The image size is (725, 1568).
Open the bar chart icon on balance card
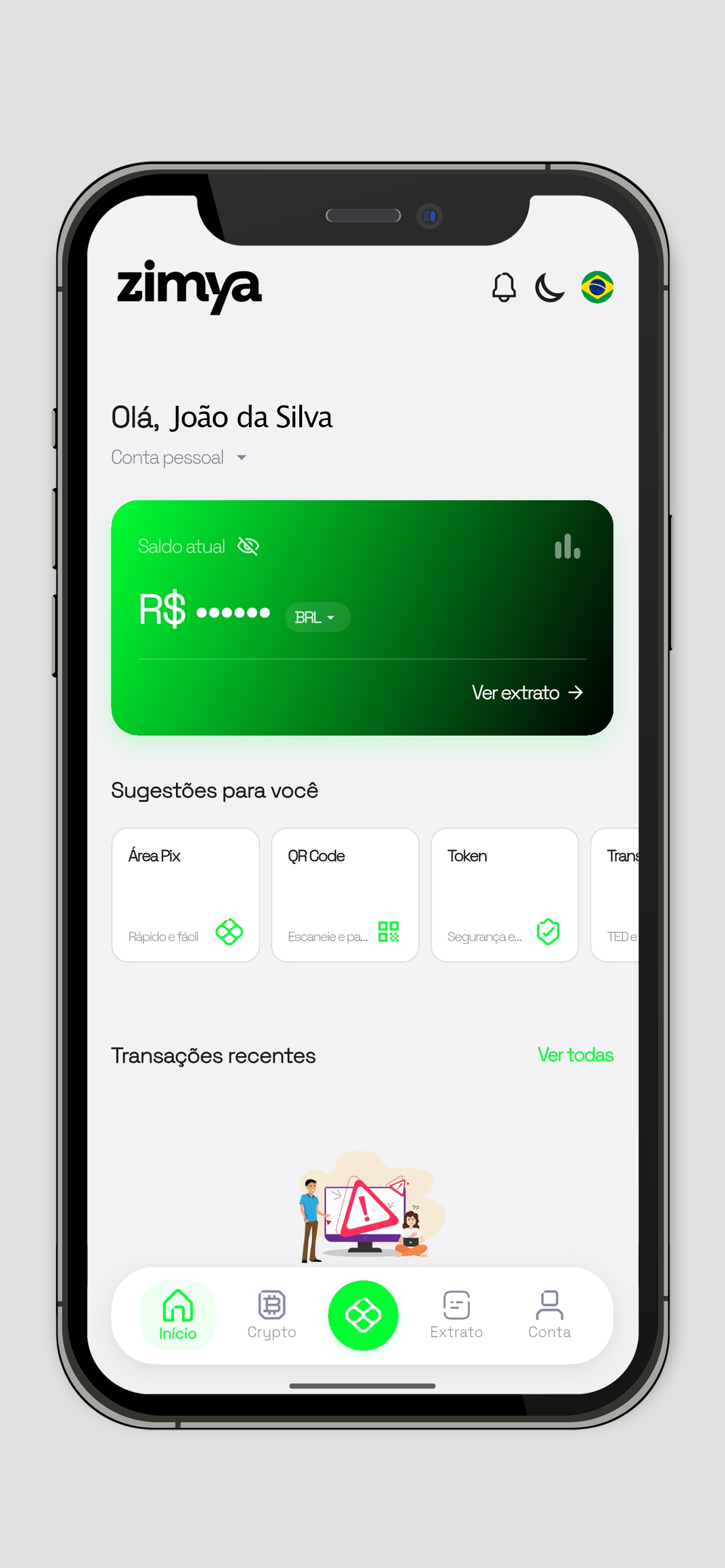567,546
